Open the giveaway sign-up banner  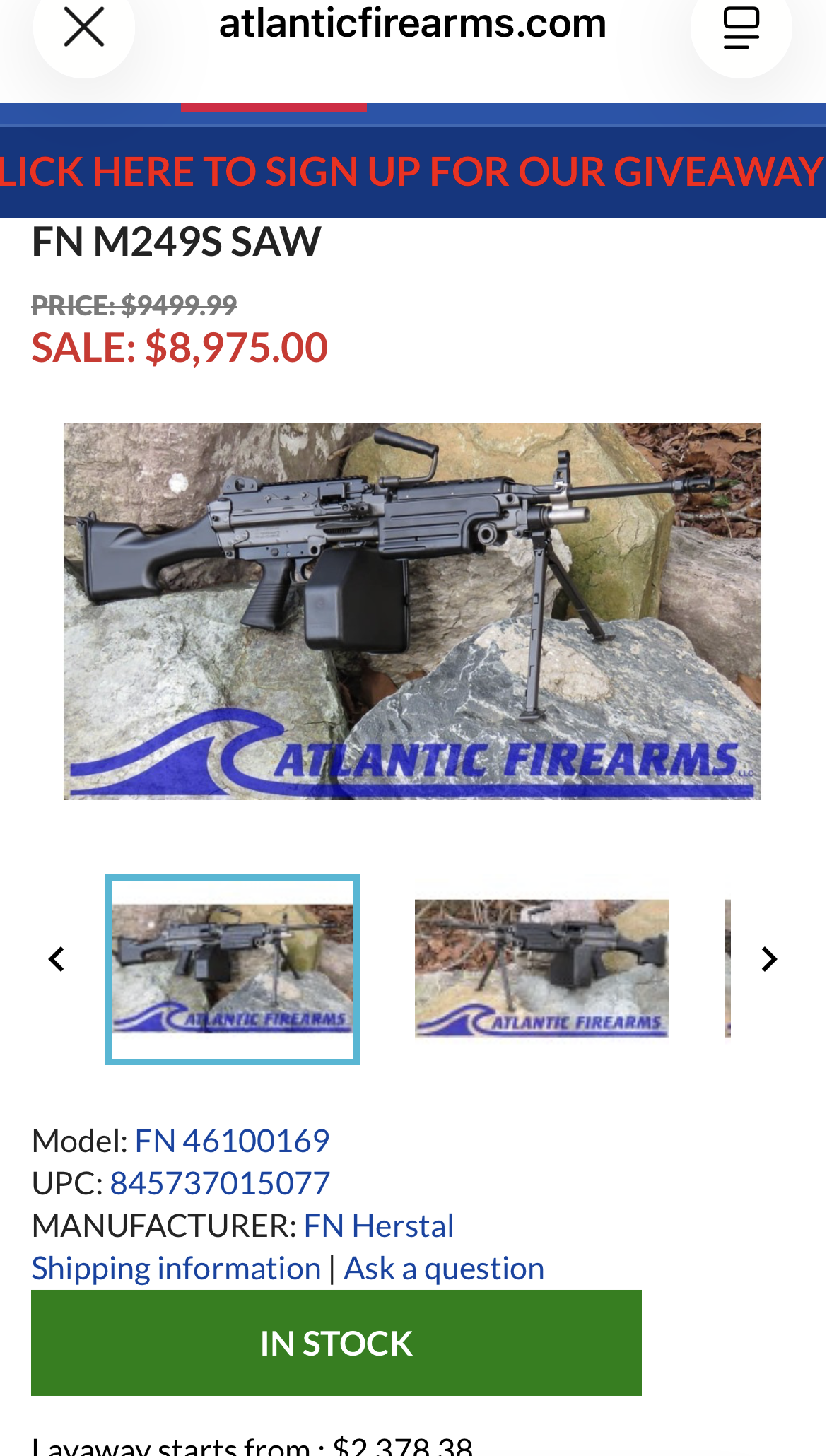(413, 172)
